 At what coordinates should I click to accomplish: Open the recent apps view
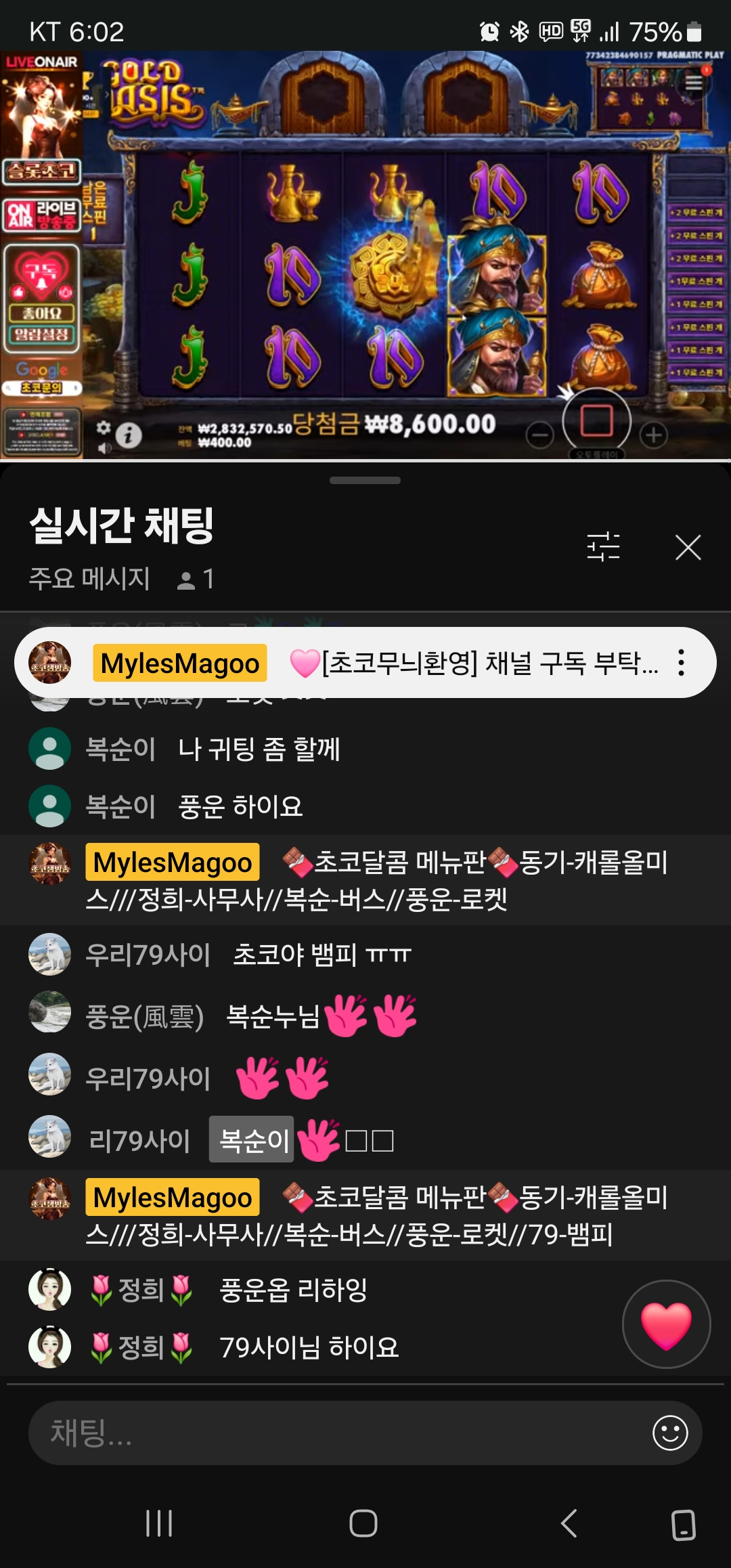[159, 1523]
